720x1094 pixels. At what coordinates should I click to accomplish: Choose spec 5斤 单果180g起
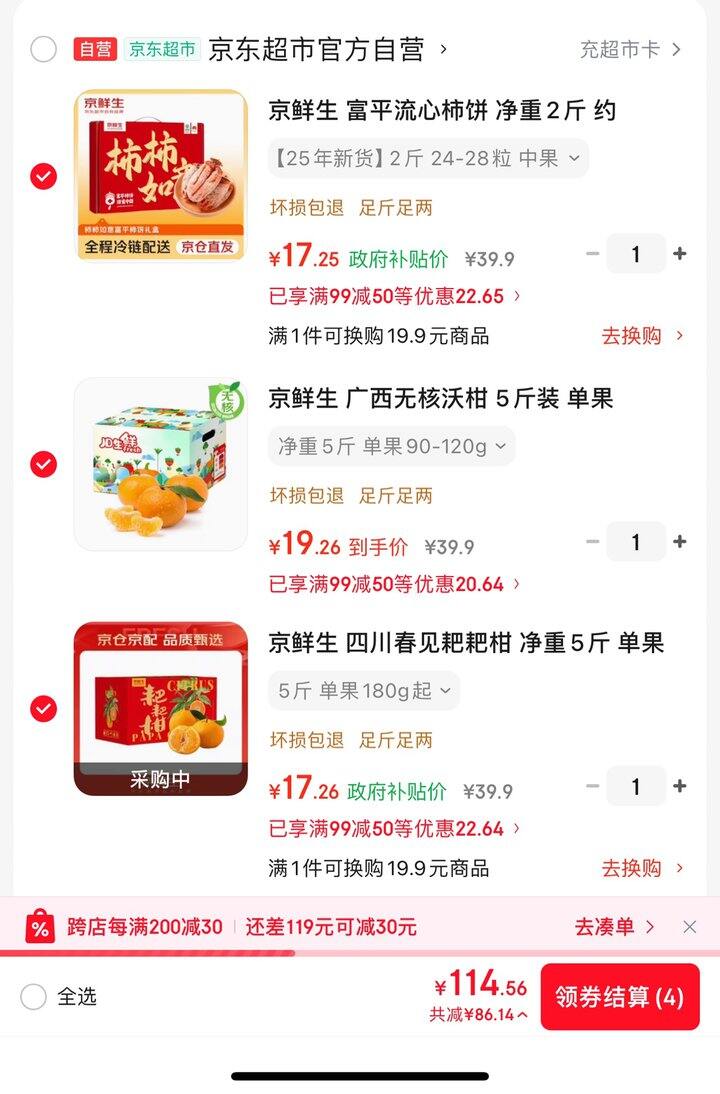(x=364, y=690)
